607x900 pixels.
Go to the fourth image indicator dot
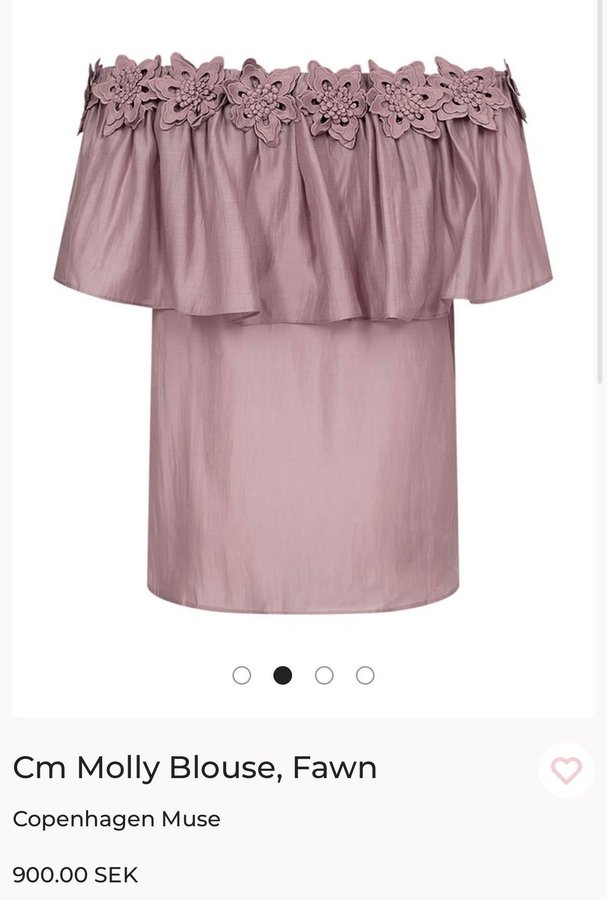click(x=365, y=675)
